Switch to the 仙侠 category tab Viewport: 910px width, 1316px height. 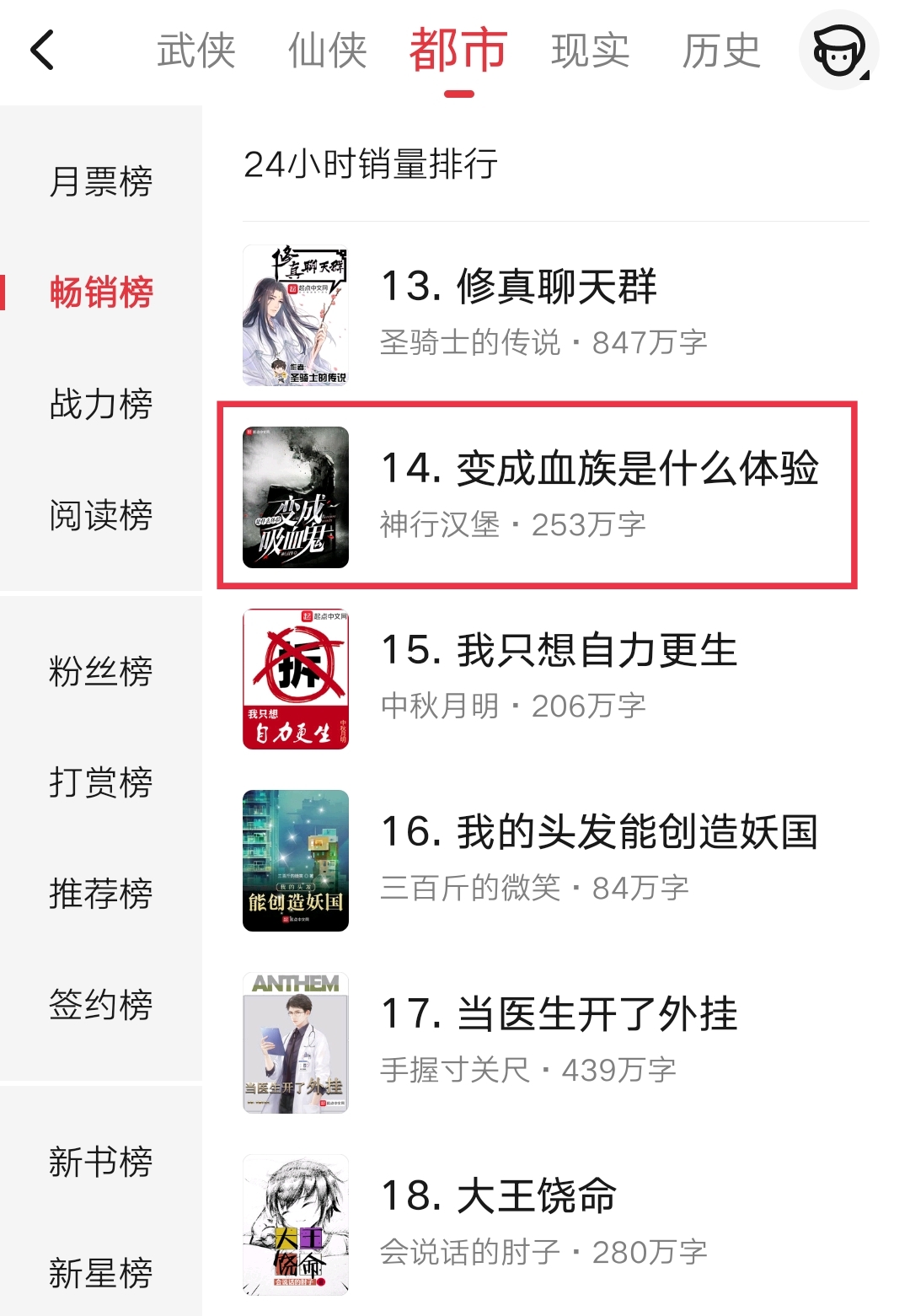click(x=327, y=51)
